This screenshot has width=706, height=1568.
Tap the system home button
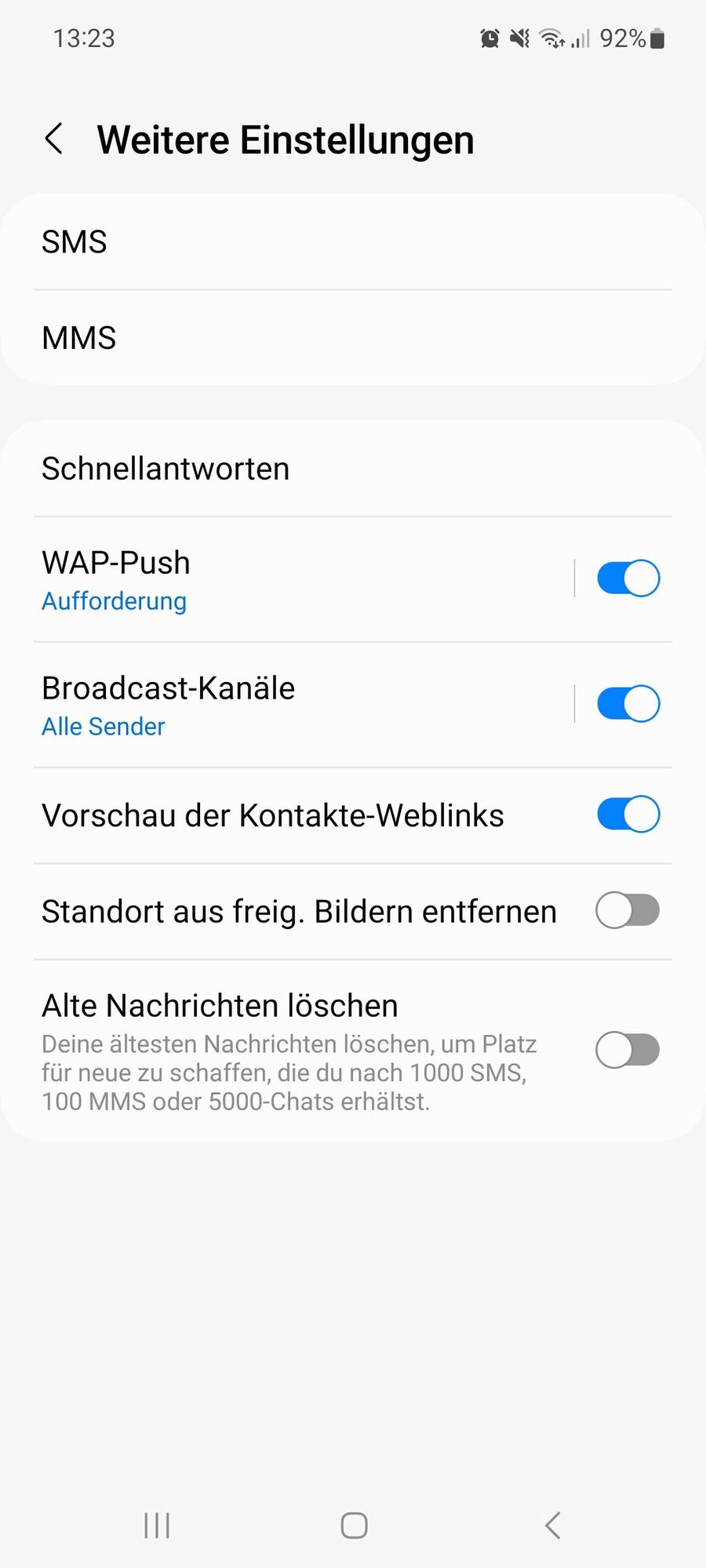(354, 1526)
